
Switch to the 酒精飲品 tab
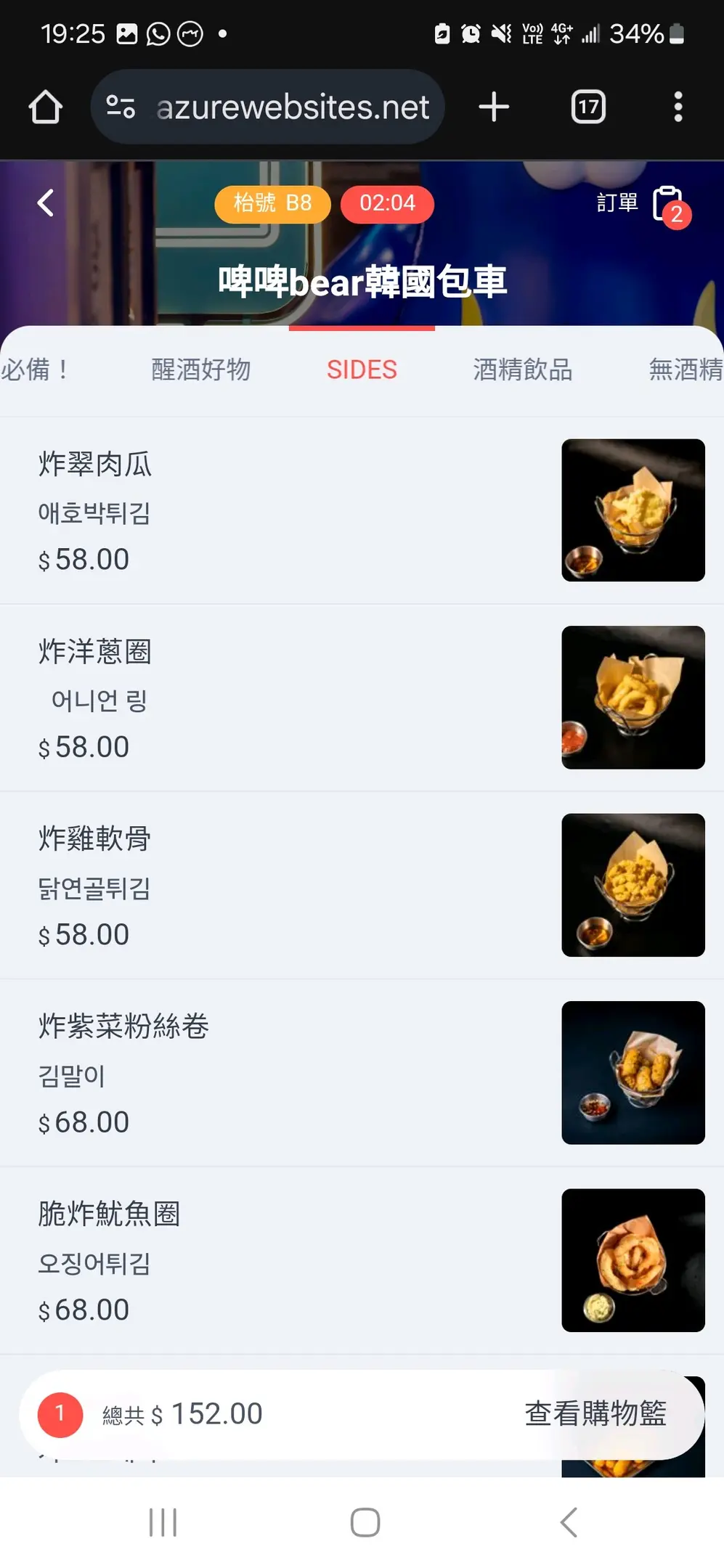522,369
